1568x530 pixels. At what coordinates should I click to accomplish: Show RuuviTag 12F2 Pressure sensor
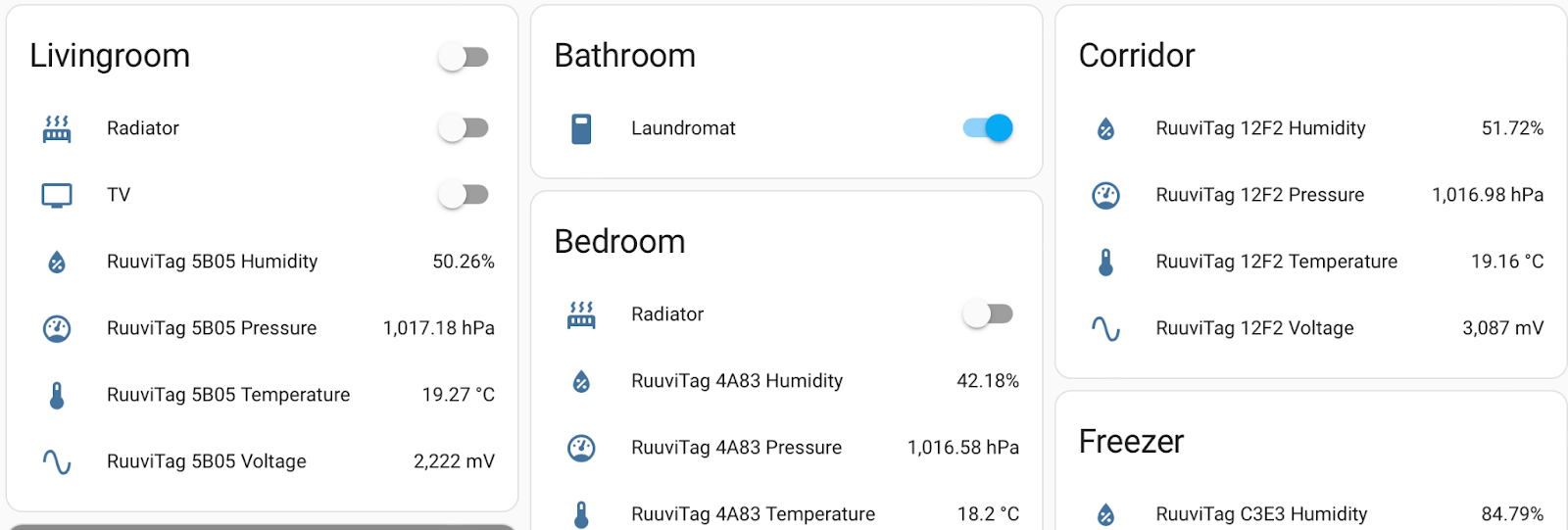coord(1259,195)
